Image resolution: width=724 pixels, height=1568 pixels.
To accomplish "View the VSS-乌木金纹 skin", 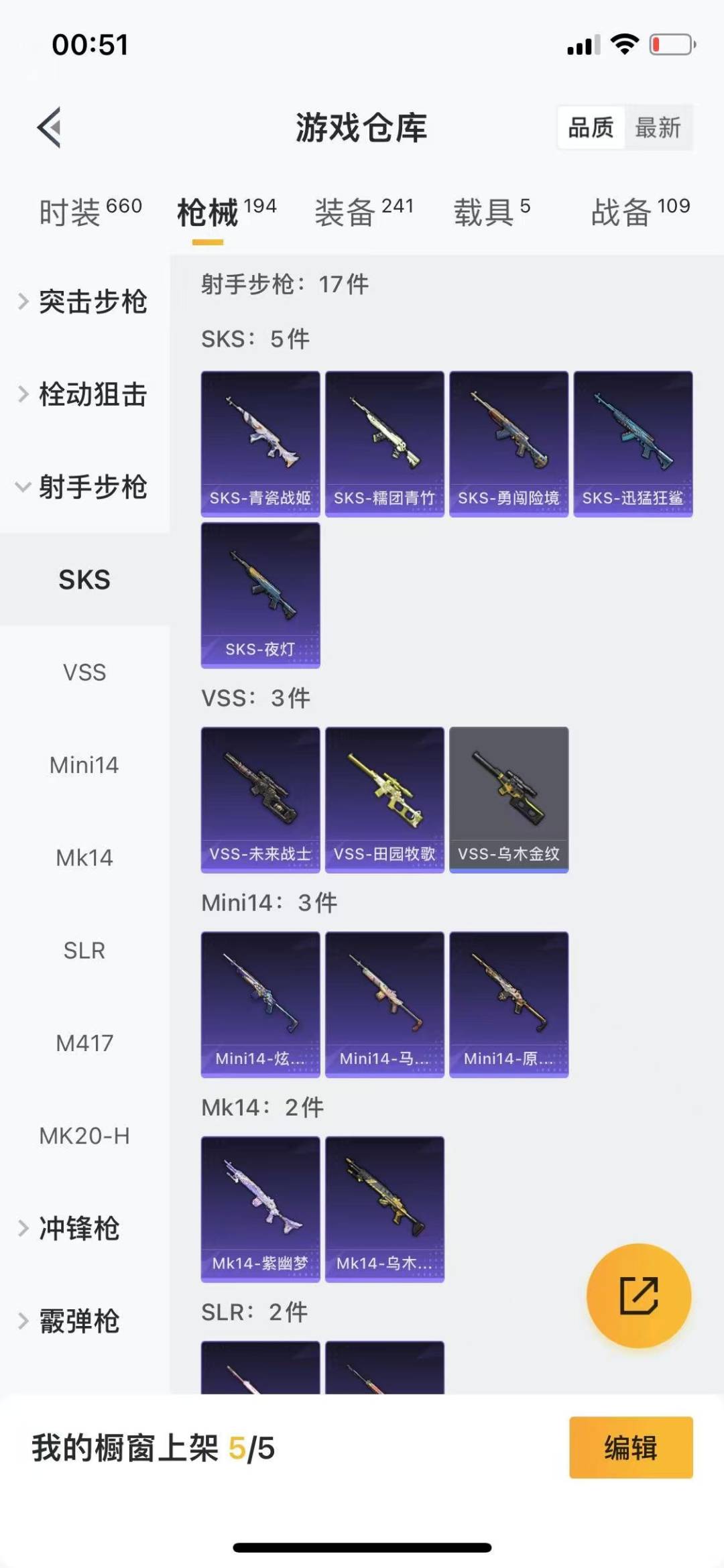I will 509,800.
